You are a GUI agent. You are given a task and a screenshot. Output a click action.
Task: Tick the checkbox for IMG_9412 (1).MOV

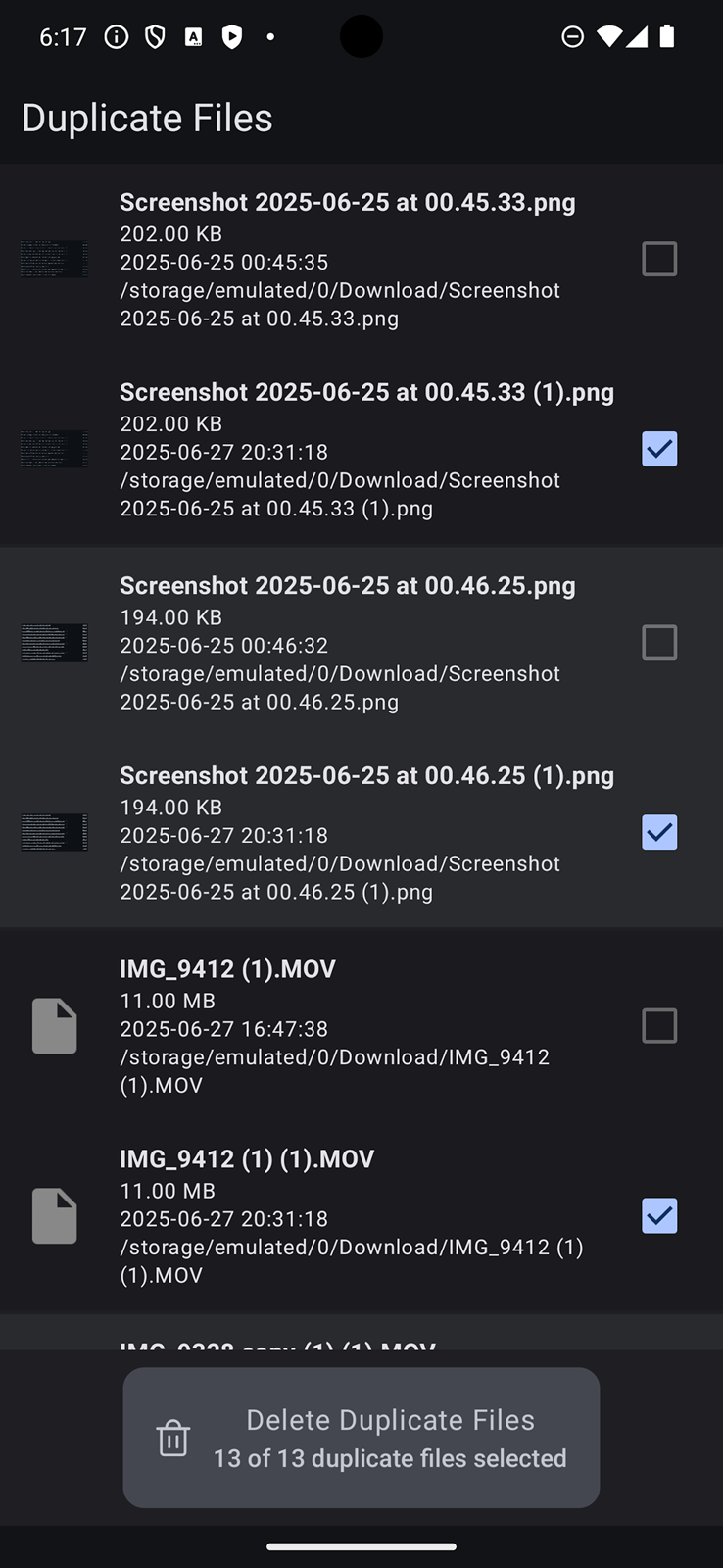point(659,1026)
